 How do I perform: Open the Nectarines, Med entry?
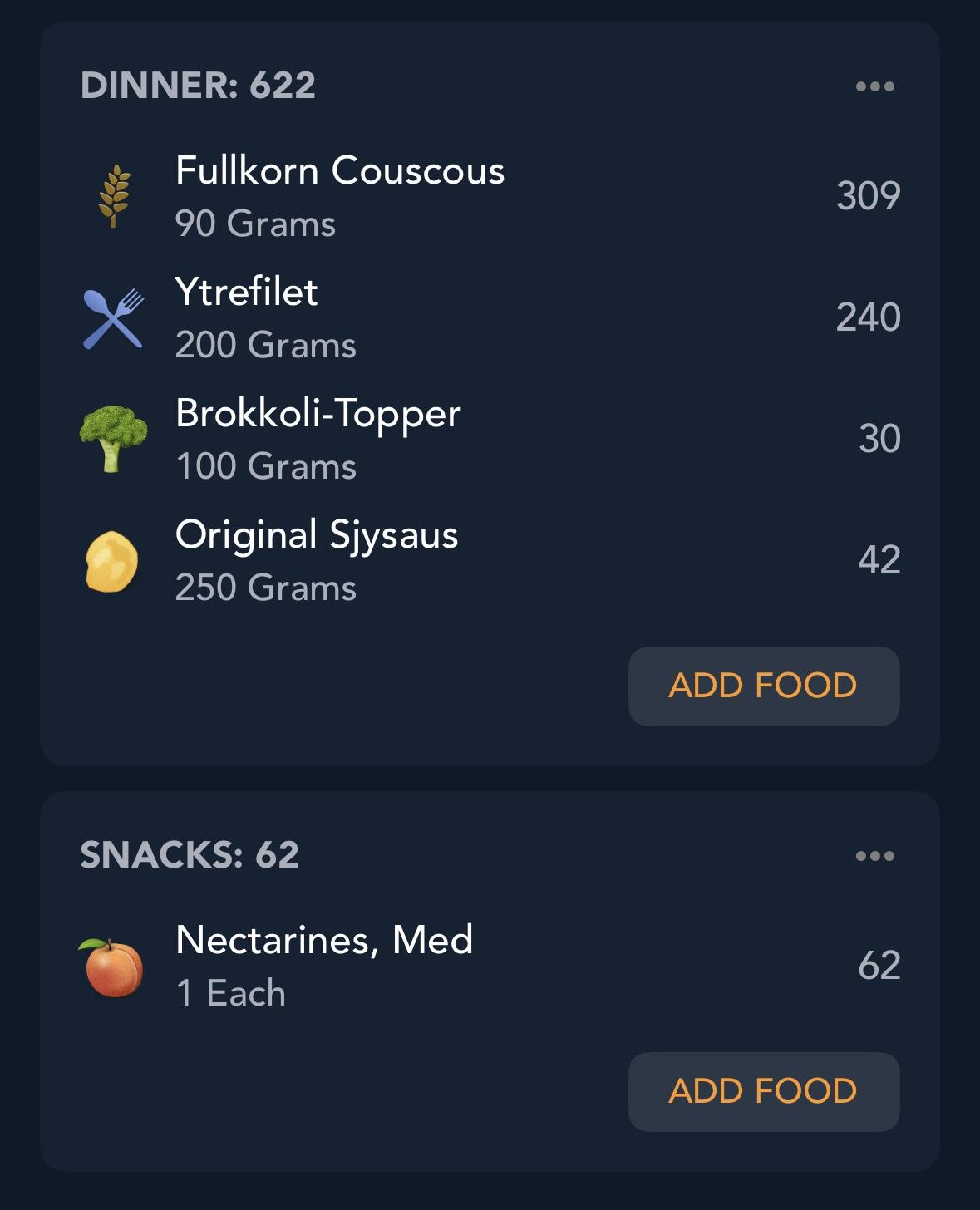(324, 965)
